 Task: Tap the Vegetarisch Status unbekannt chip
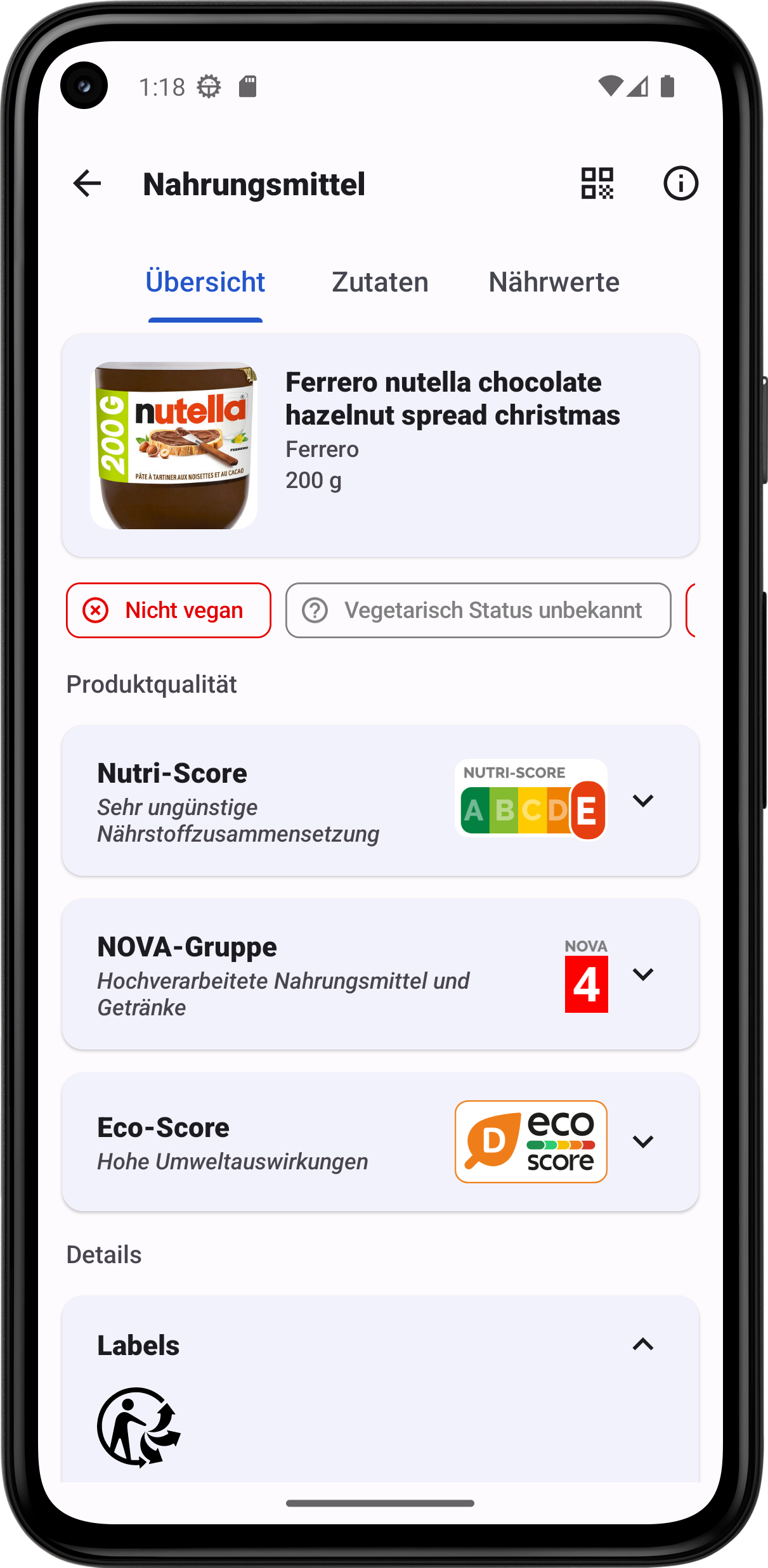[x=478, y=610]
